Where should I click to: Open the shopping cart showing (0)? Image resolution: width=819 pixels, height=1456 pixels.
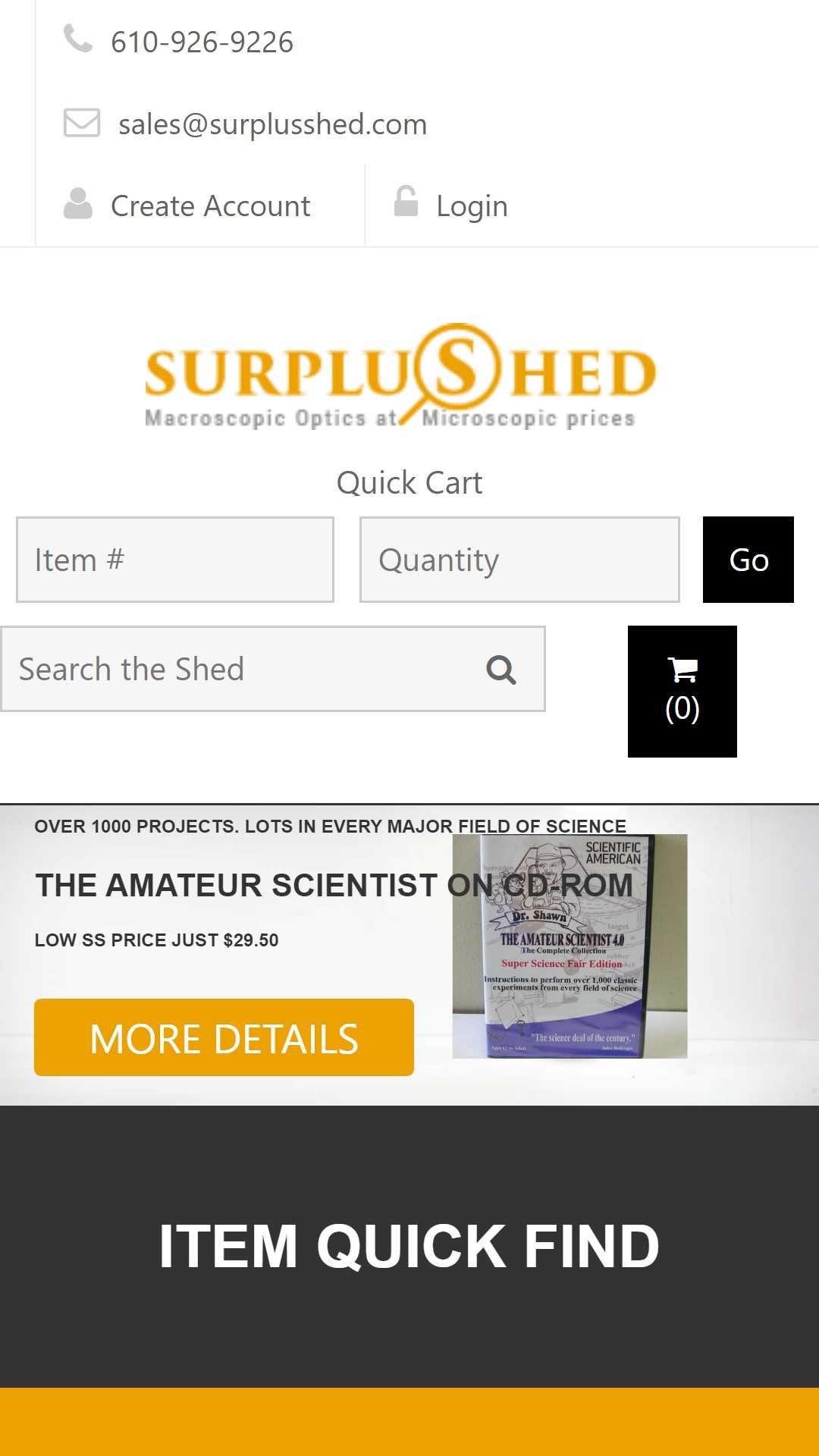pos(682,692)
